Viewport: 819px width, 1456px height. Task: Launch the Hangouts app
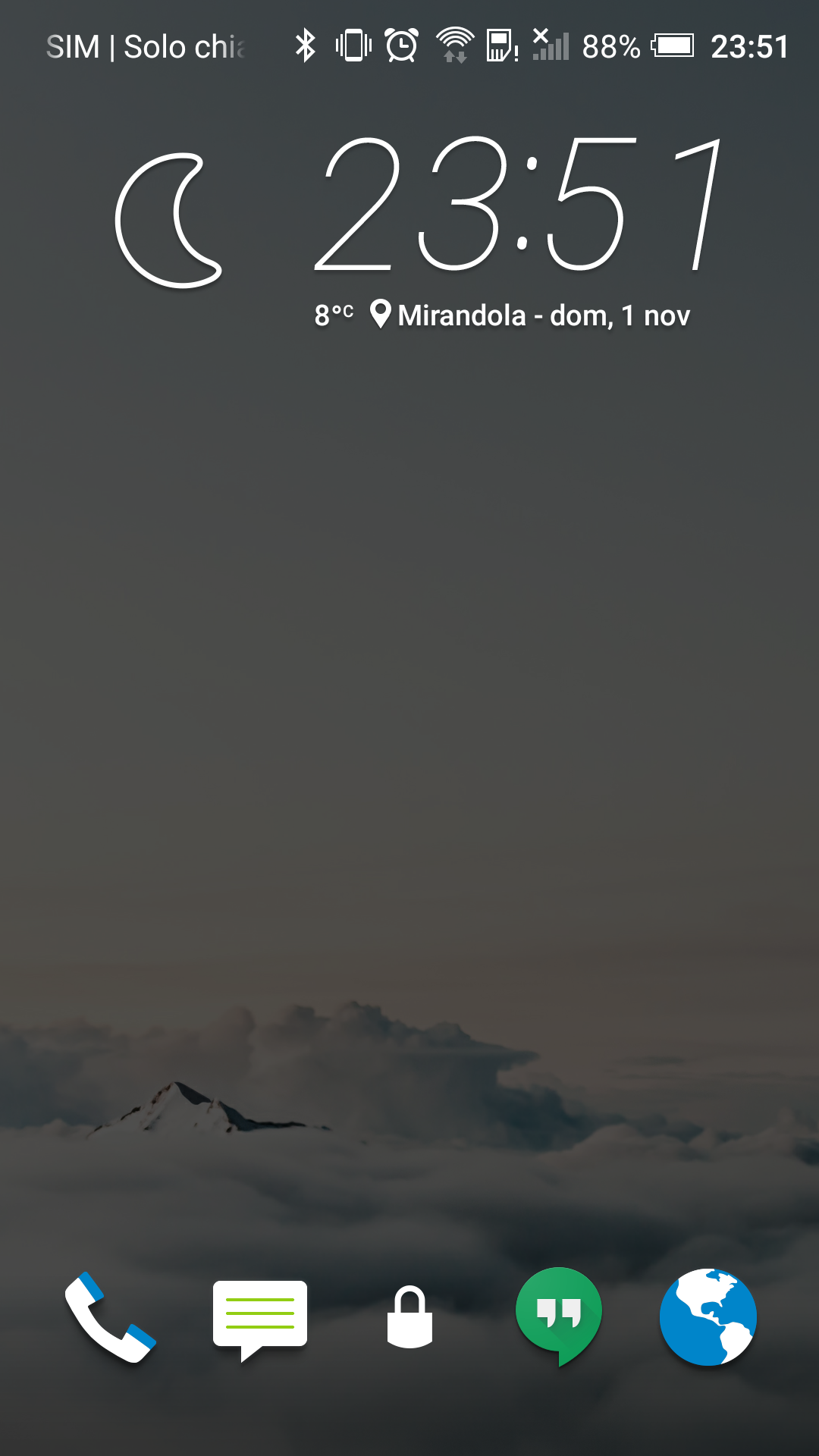click(x=559, y=1316)
